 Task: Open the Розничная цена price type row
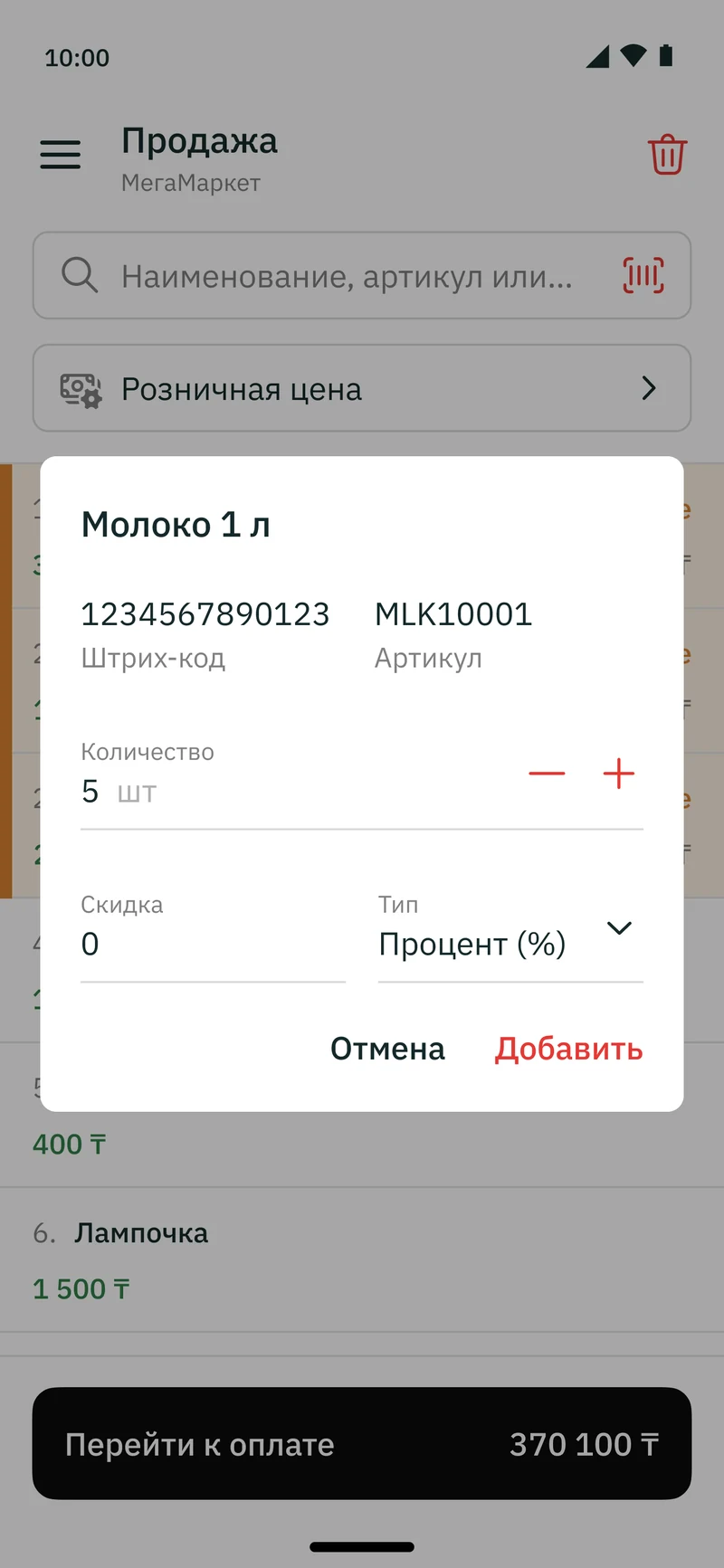(x=362, y=388)
